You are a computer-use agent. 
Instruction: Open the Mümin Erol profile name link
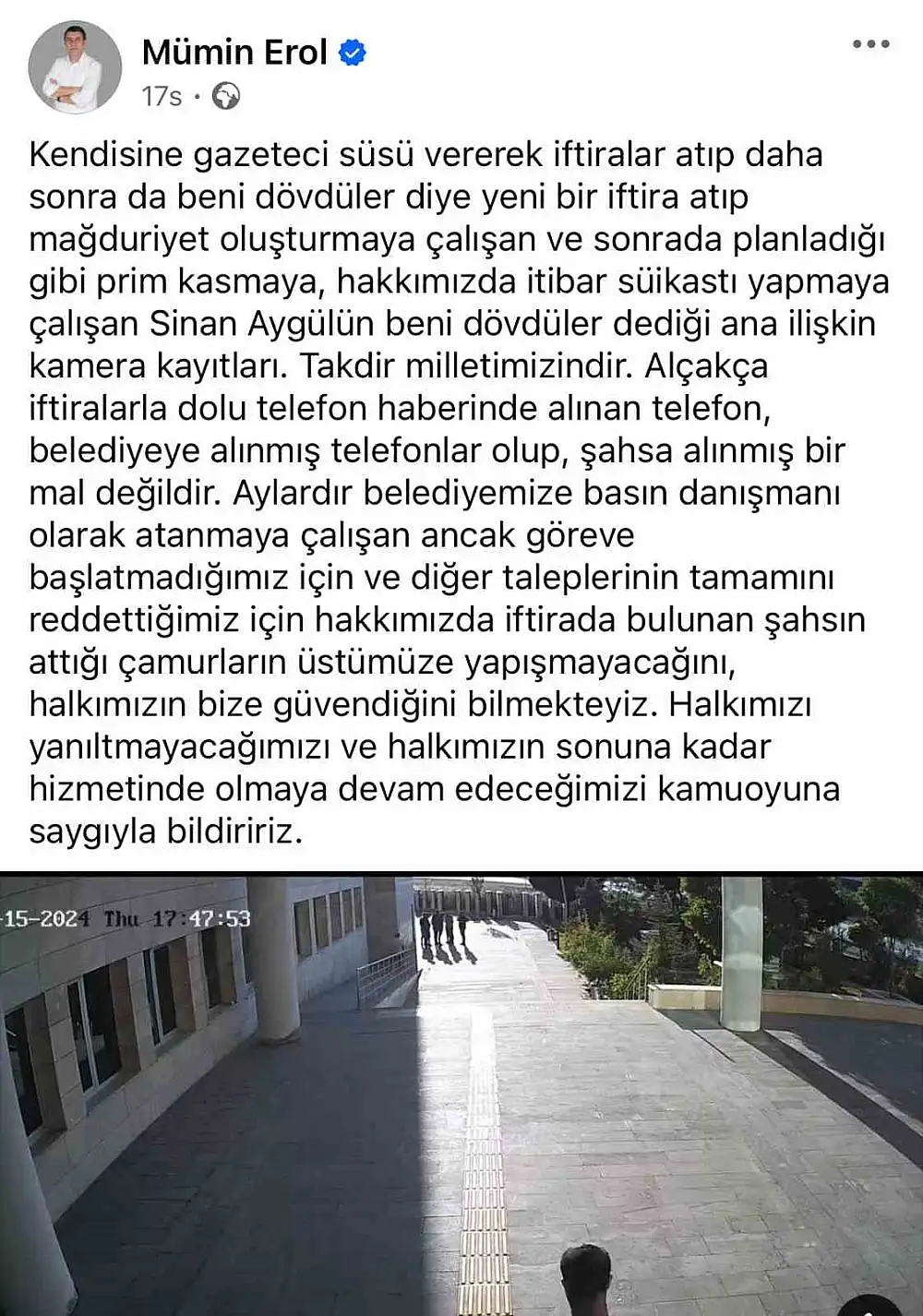(x=234, y=53)
